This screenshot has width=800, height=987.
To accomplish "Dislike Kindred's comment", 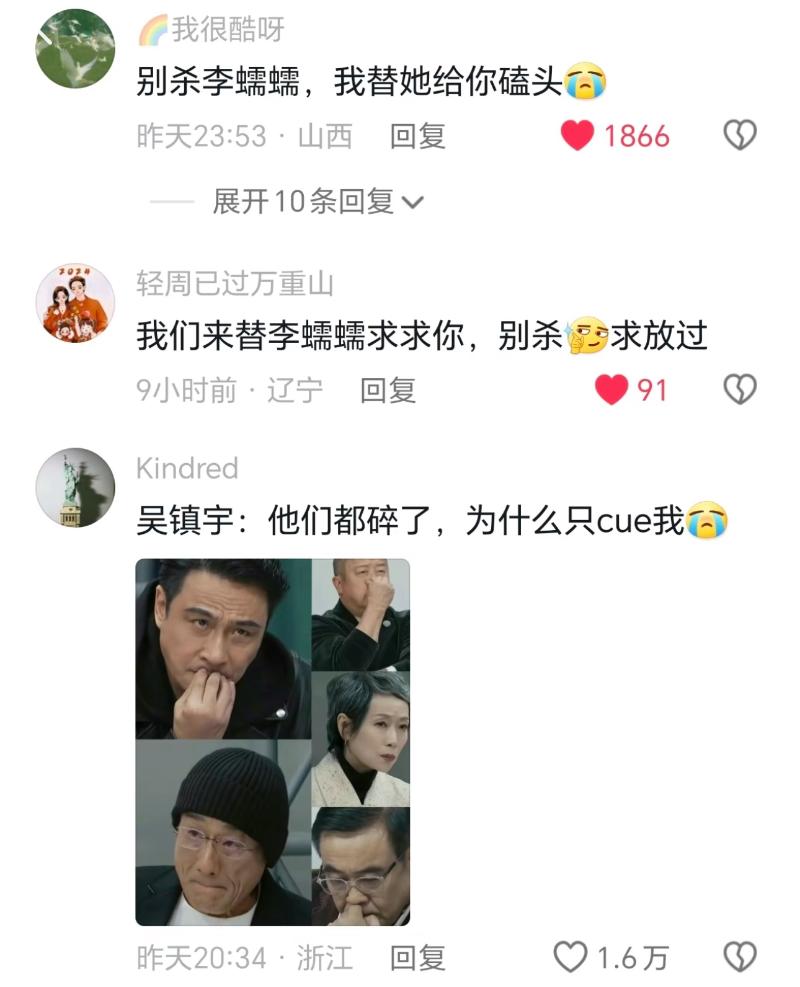I will 739,958.
